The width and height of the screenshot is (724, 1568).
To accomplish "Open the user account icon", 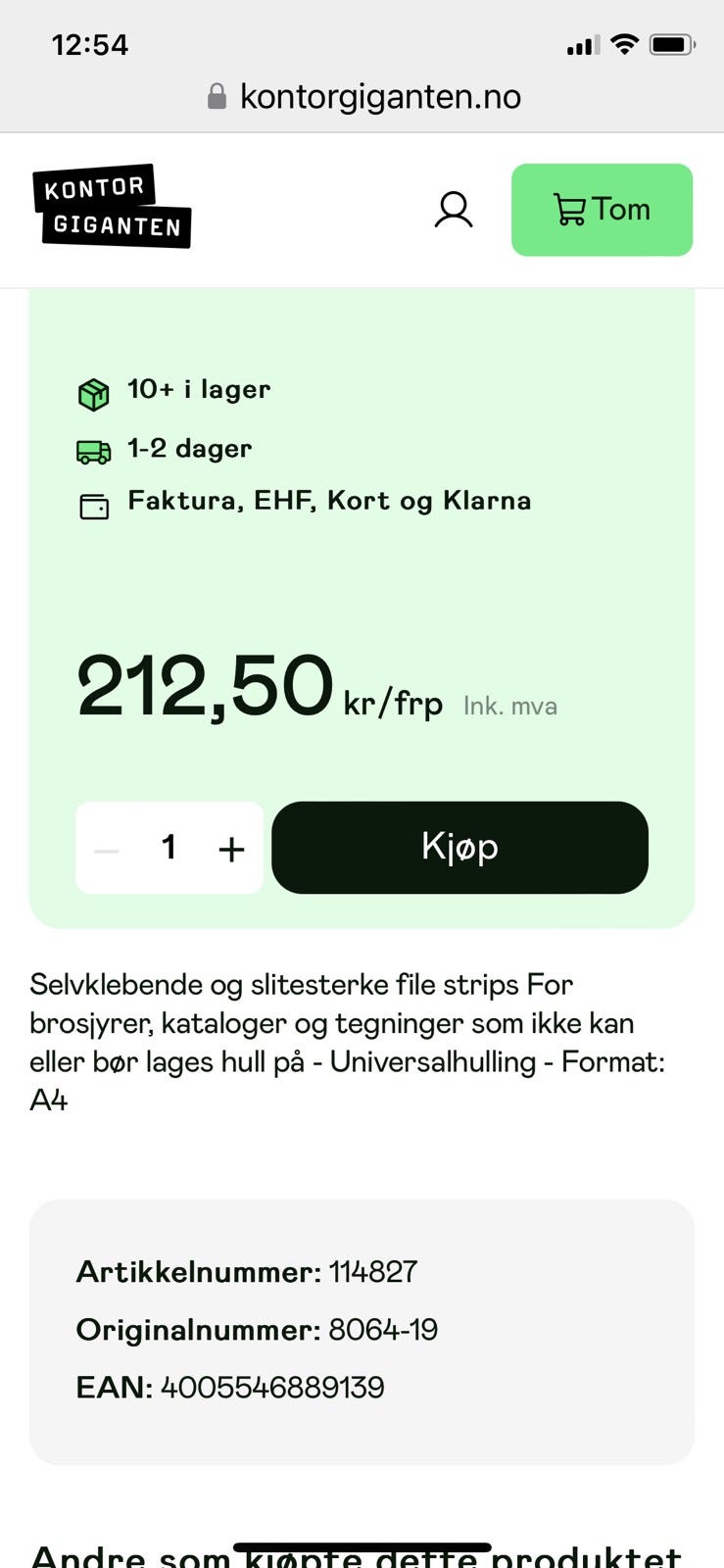I will tap(454, 210).
